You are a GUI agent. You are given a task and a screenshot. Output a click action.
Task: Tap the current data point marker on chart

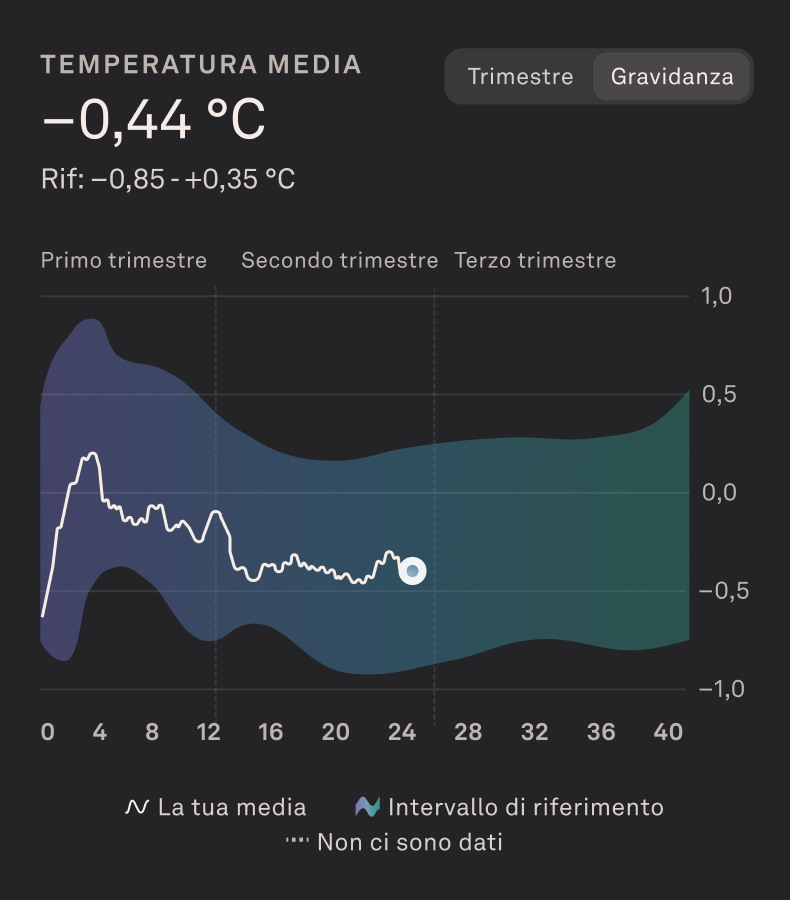[412, 571]
